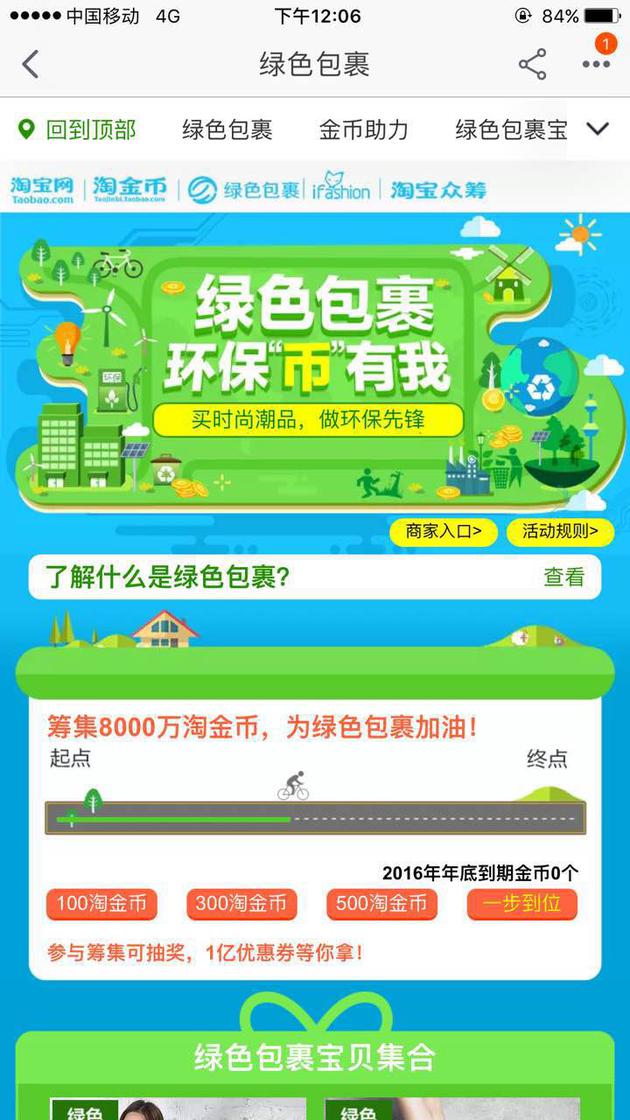
Task: Go back using the top-left arrow
Action: [29, 64]
